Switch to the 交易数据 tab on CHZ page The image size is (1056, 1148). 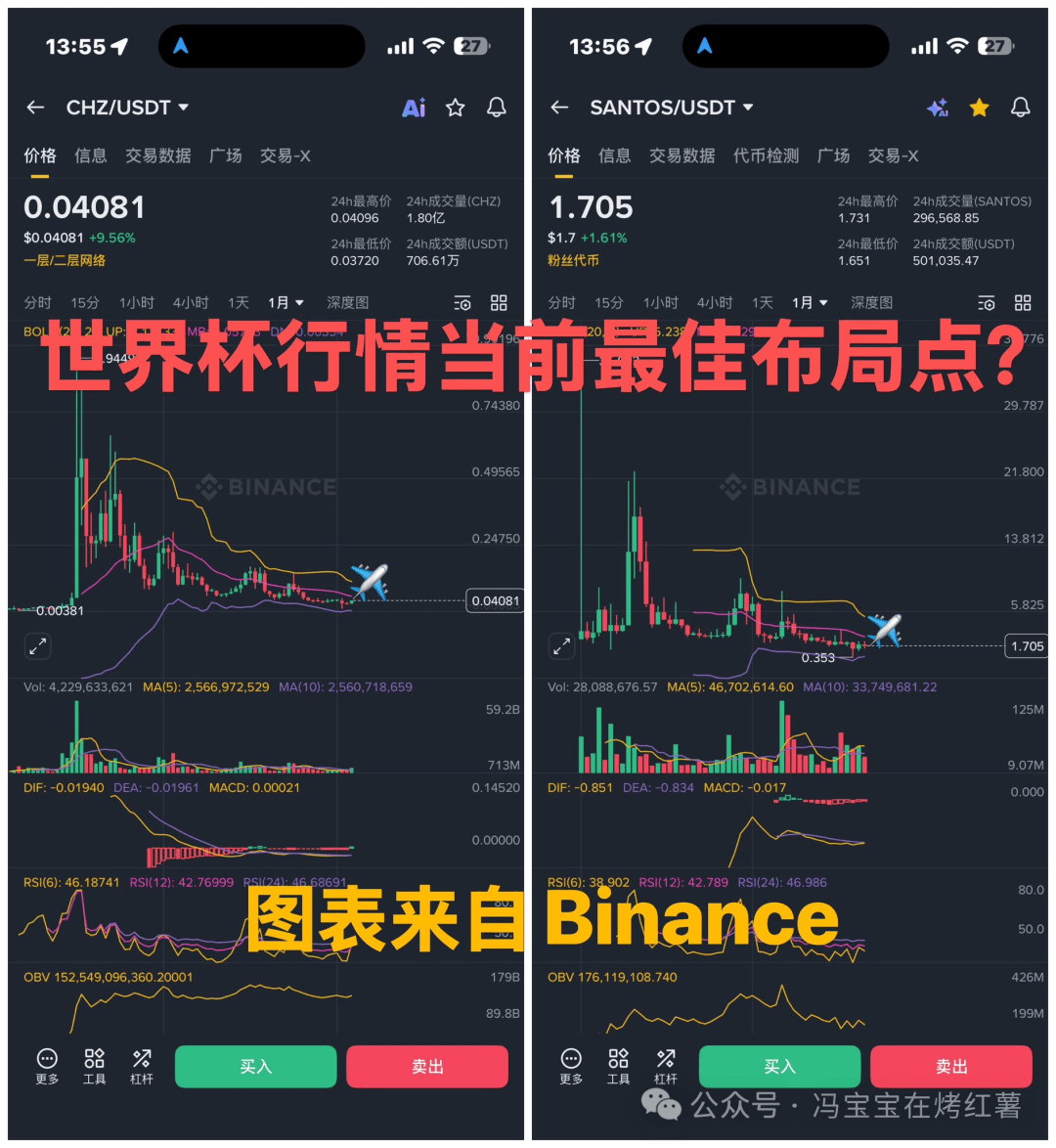pos(158,155)
